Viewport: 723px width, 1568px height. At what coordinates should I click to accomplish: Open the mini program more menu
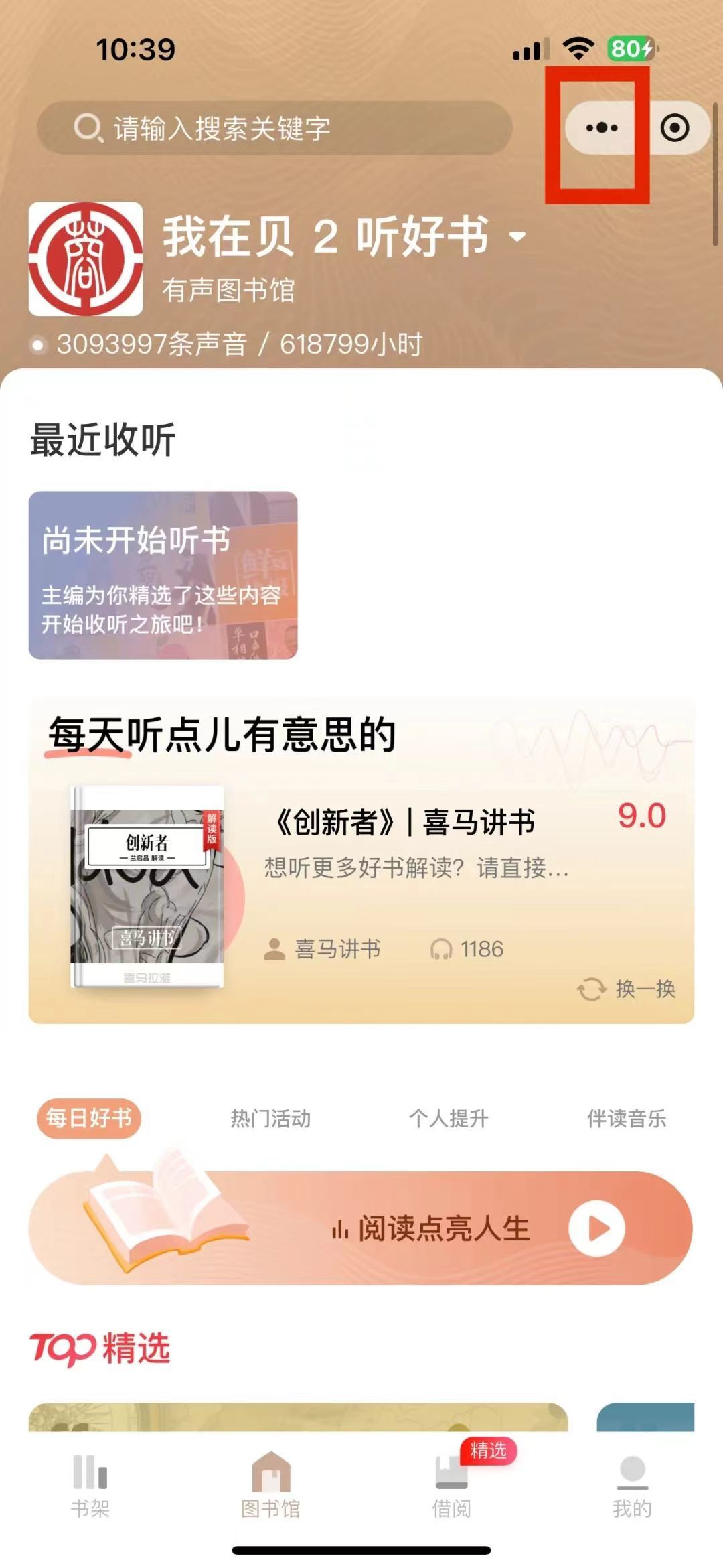point(601,128)
